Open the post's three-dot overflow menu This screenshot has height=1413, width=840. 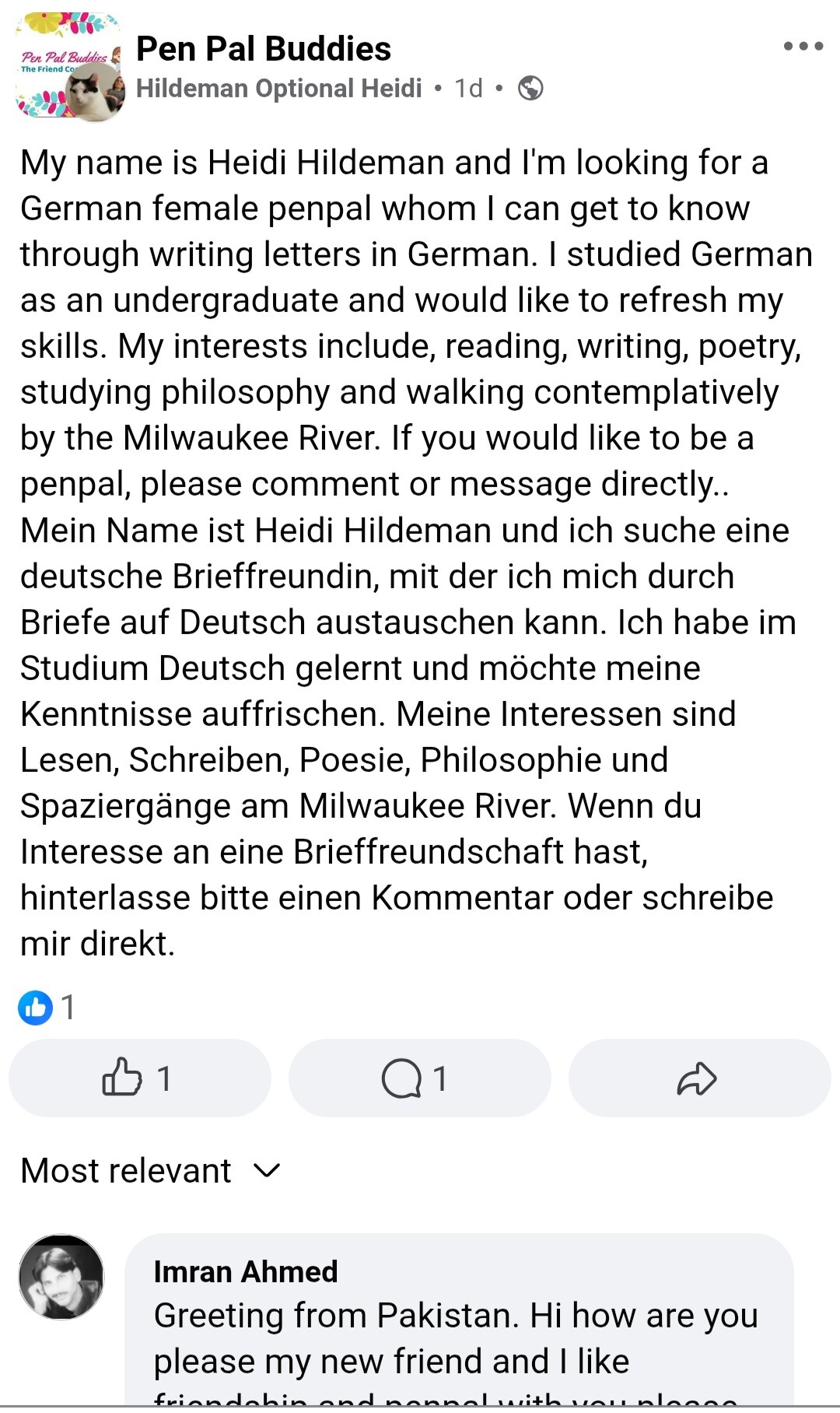803,47
